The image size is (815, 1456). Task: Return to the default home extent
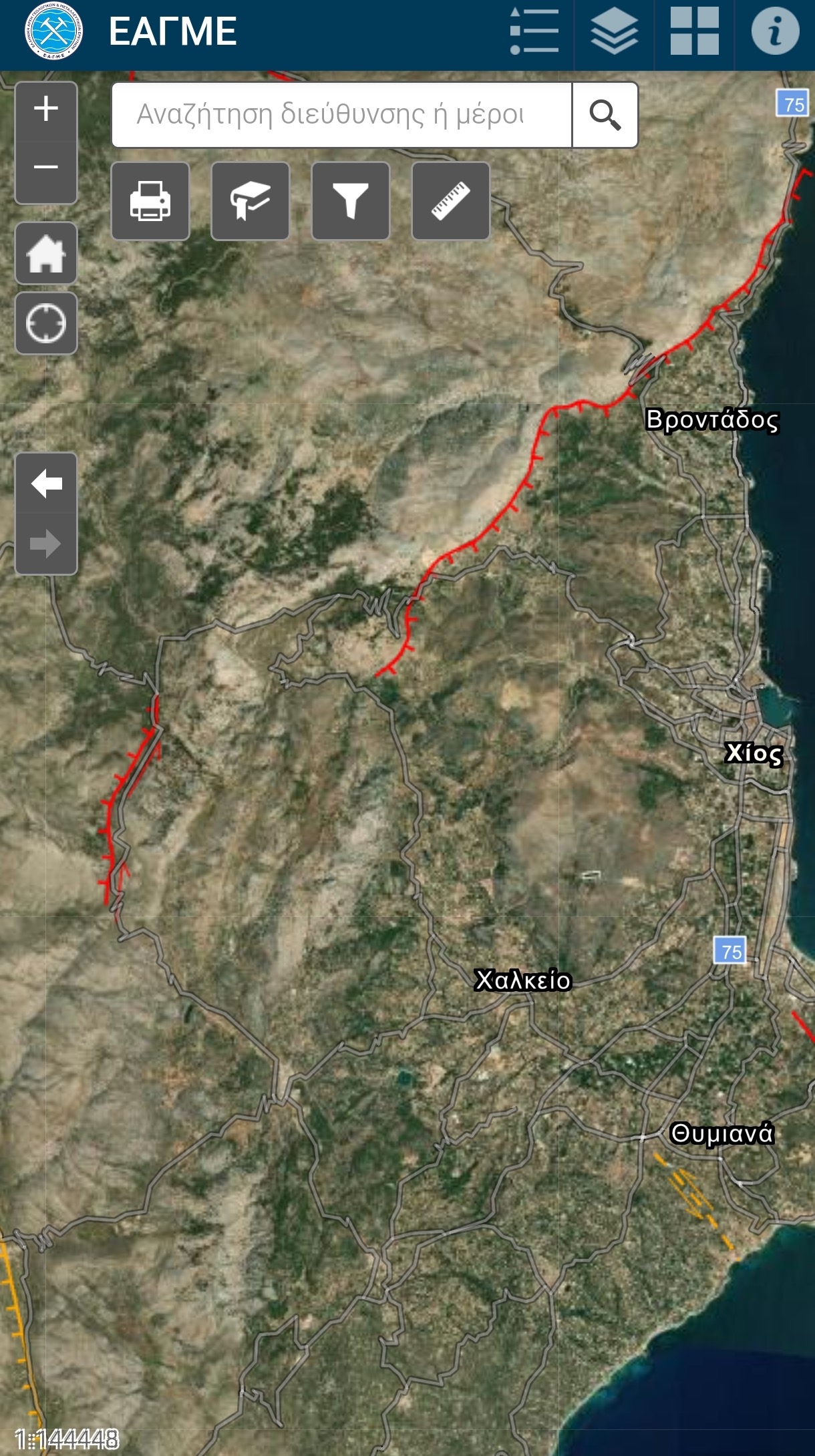coord(46,254)
